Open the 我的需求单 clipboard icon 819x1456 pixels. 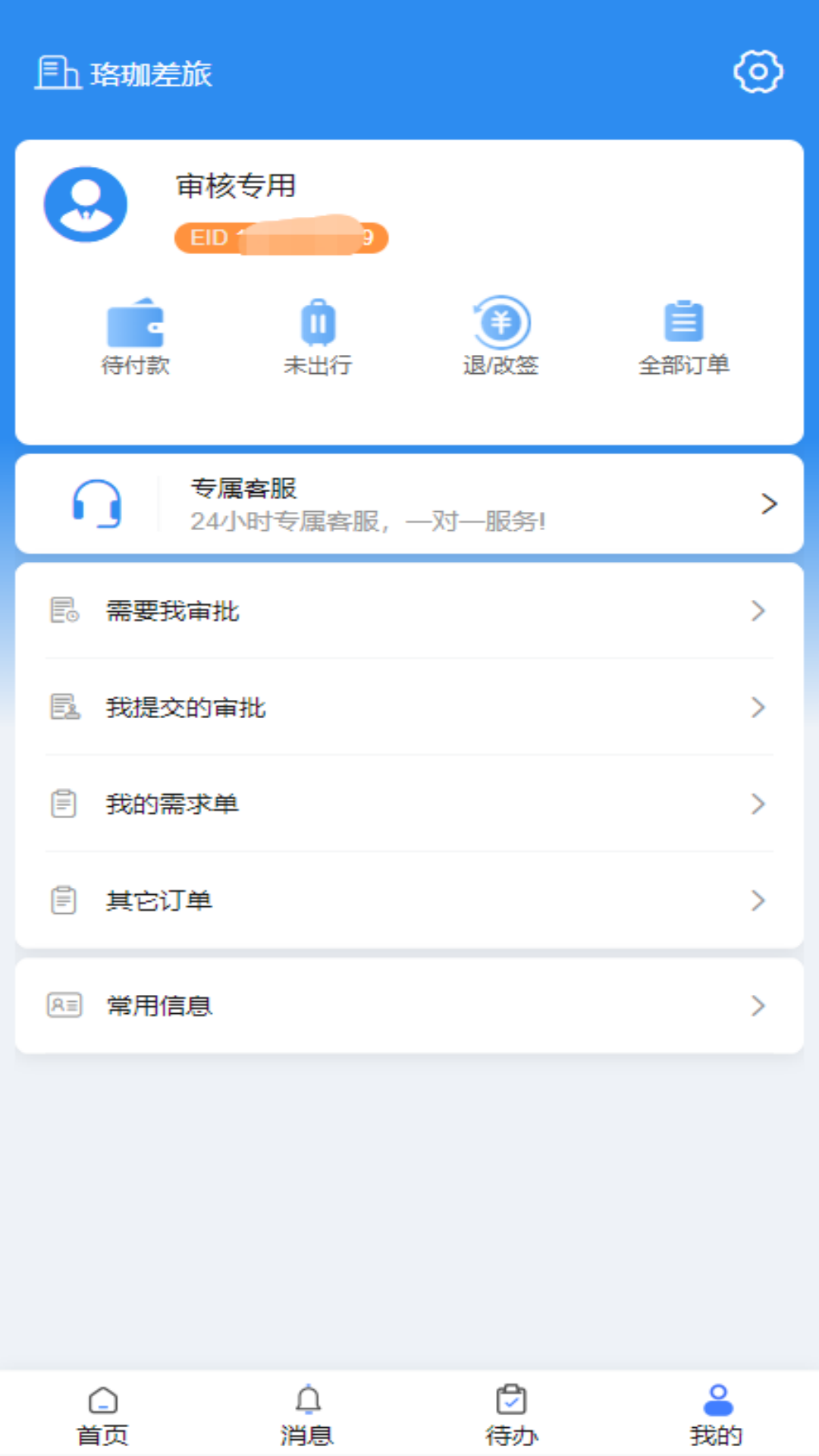[64, 804]
